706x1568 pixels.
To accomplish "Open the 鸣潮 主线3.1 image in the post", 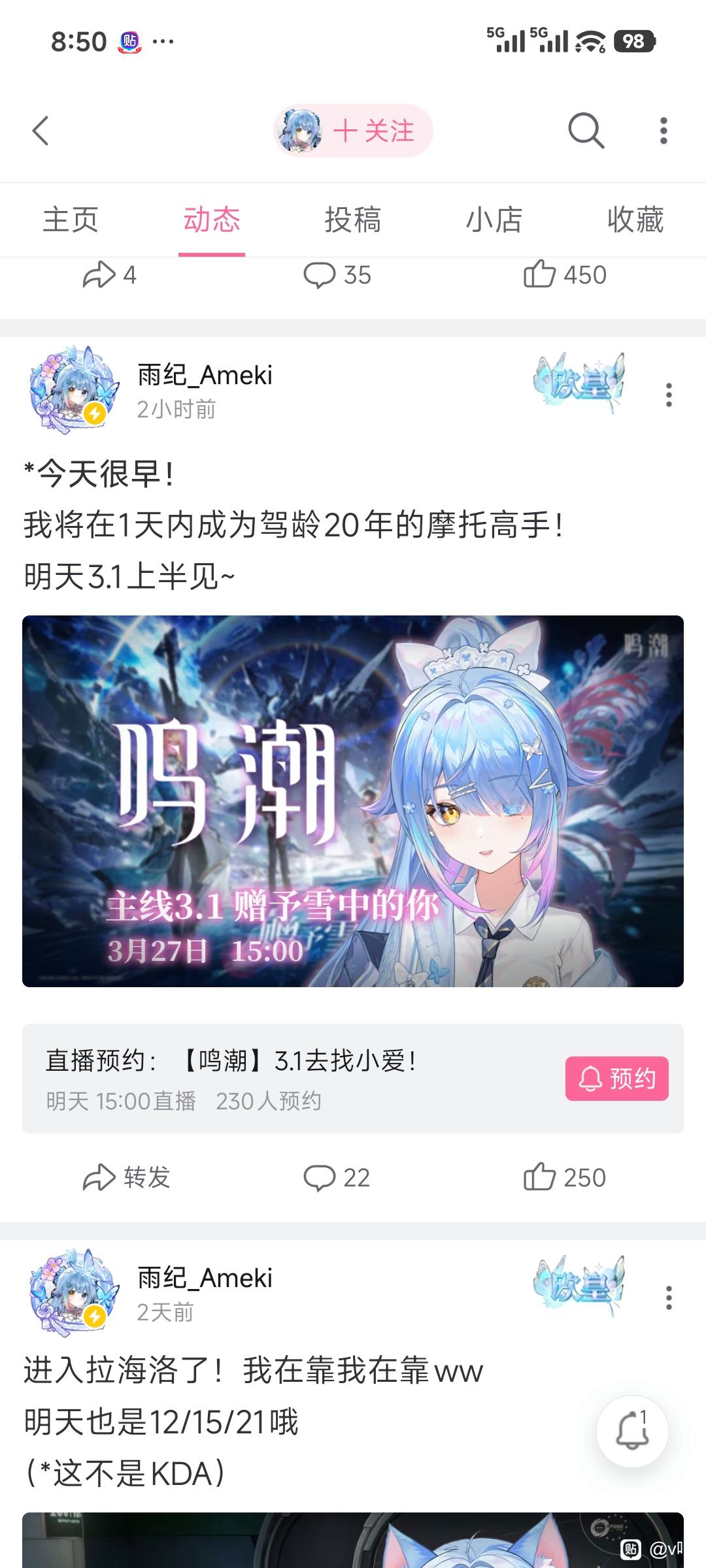I will [353, 801].
